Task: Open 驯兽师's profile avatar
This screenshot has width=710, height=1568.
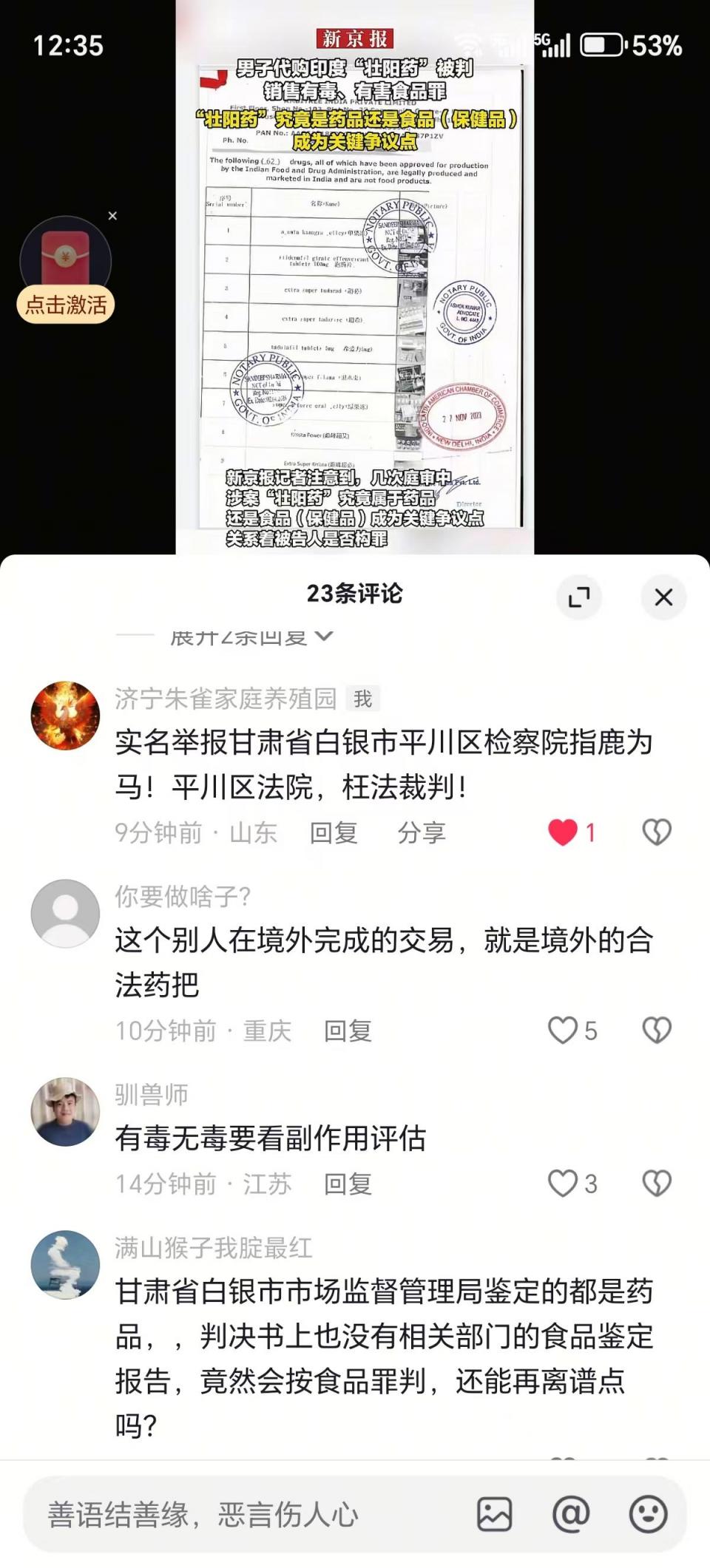Action: 65,1111
